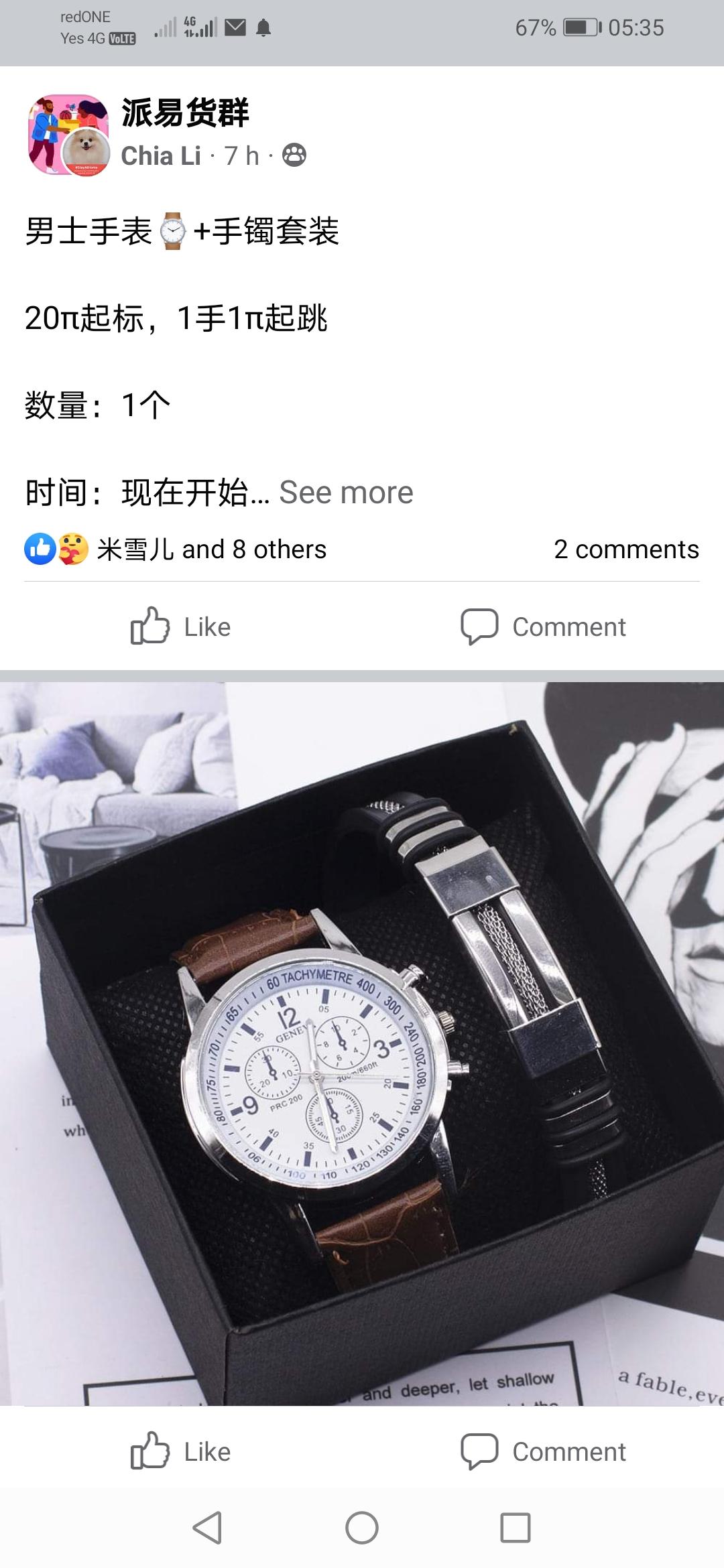Expand the post with See more
Screen dimensions: 724x1568
click(346, 493)
